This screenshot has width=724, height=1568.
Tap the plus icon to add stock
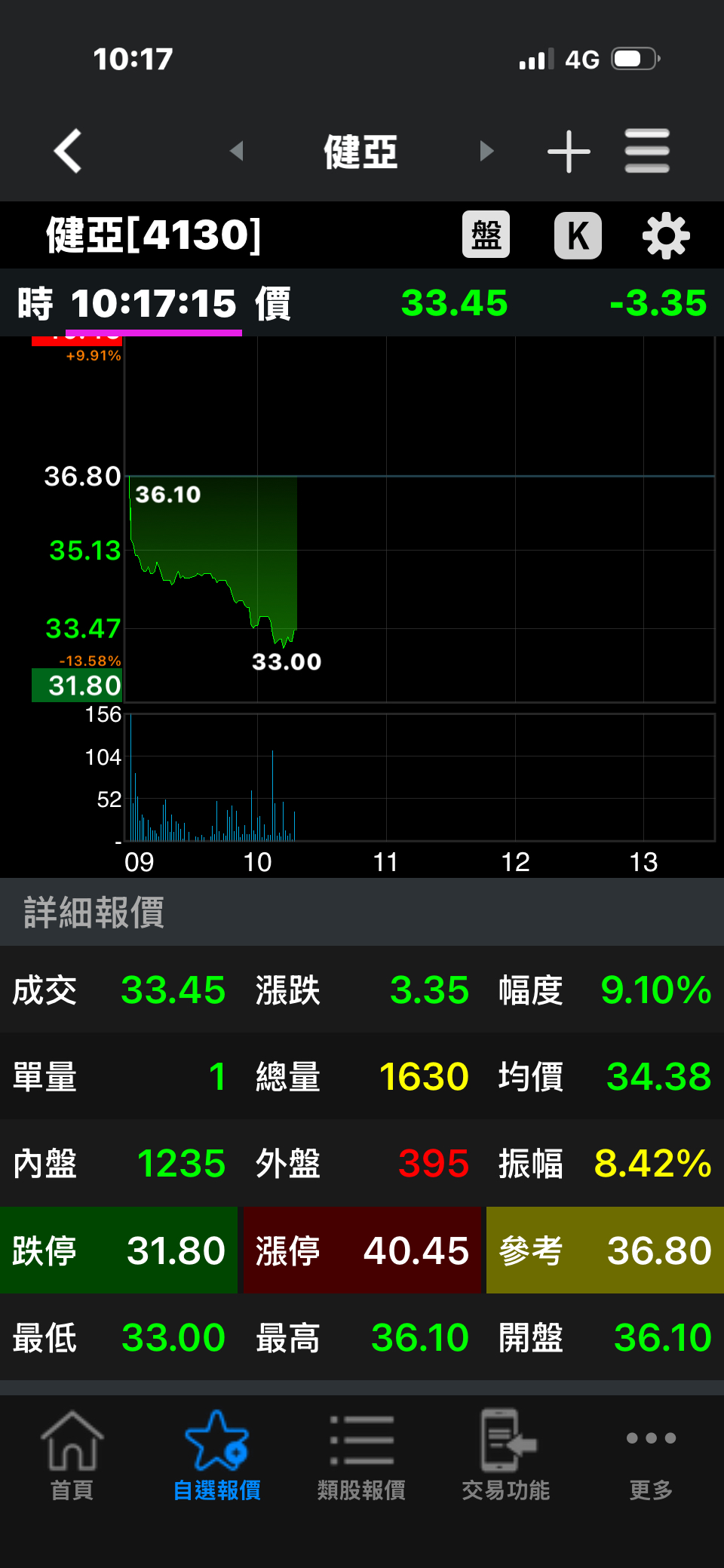pos(569,151)
